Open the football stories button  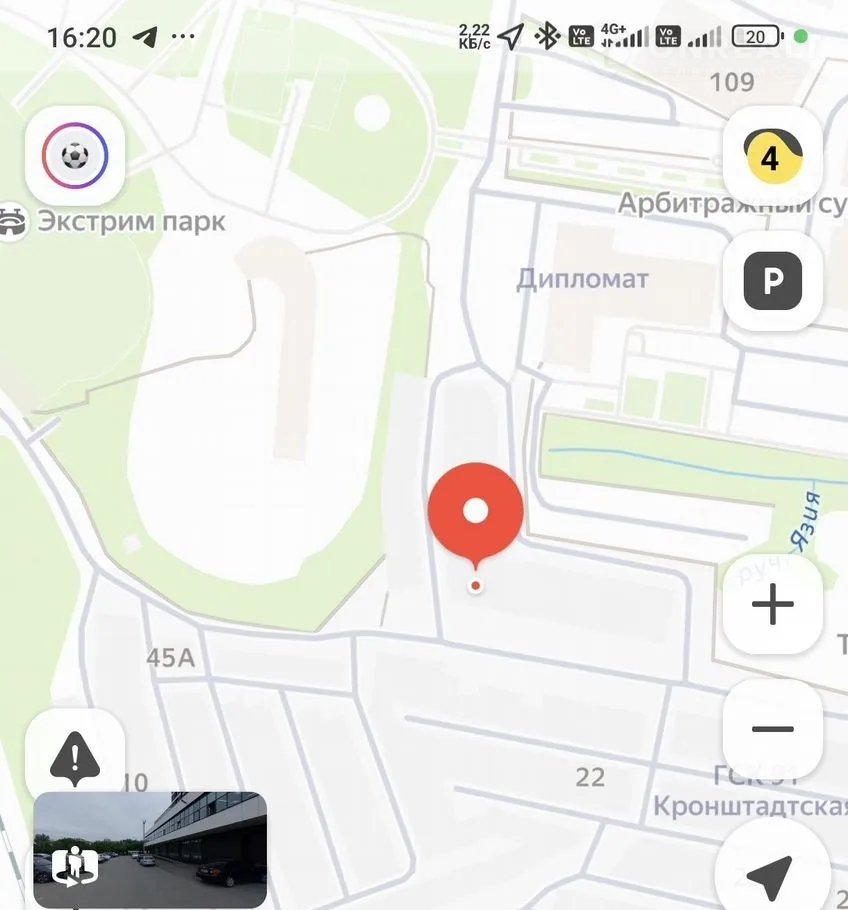pos(75,156)
